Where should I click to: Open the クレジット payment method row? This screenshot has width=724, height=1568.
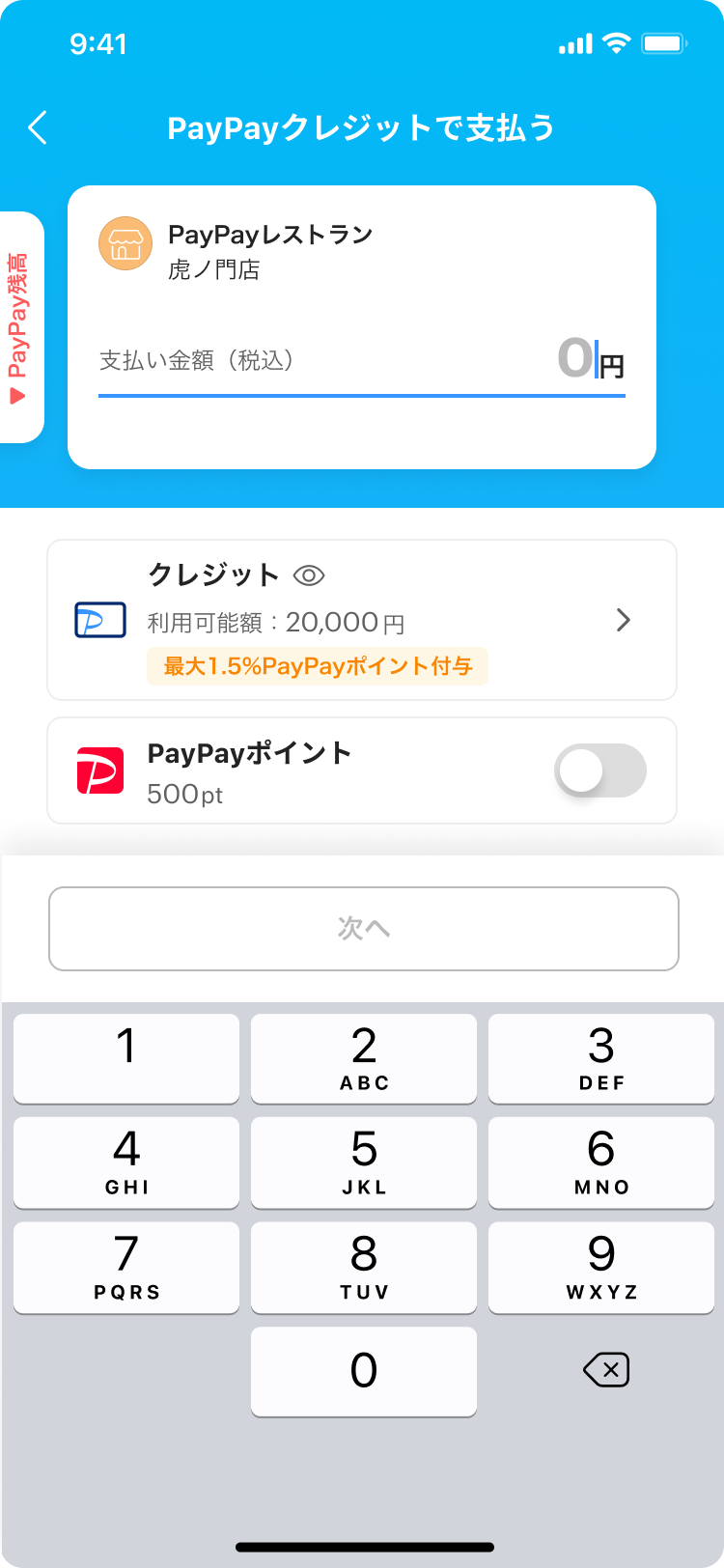click(x=361, y=620)
